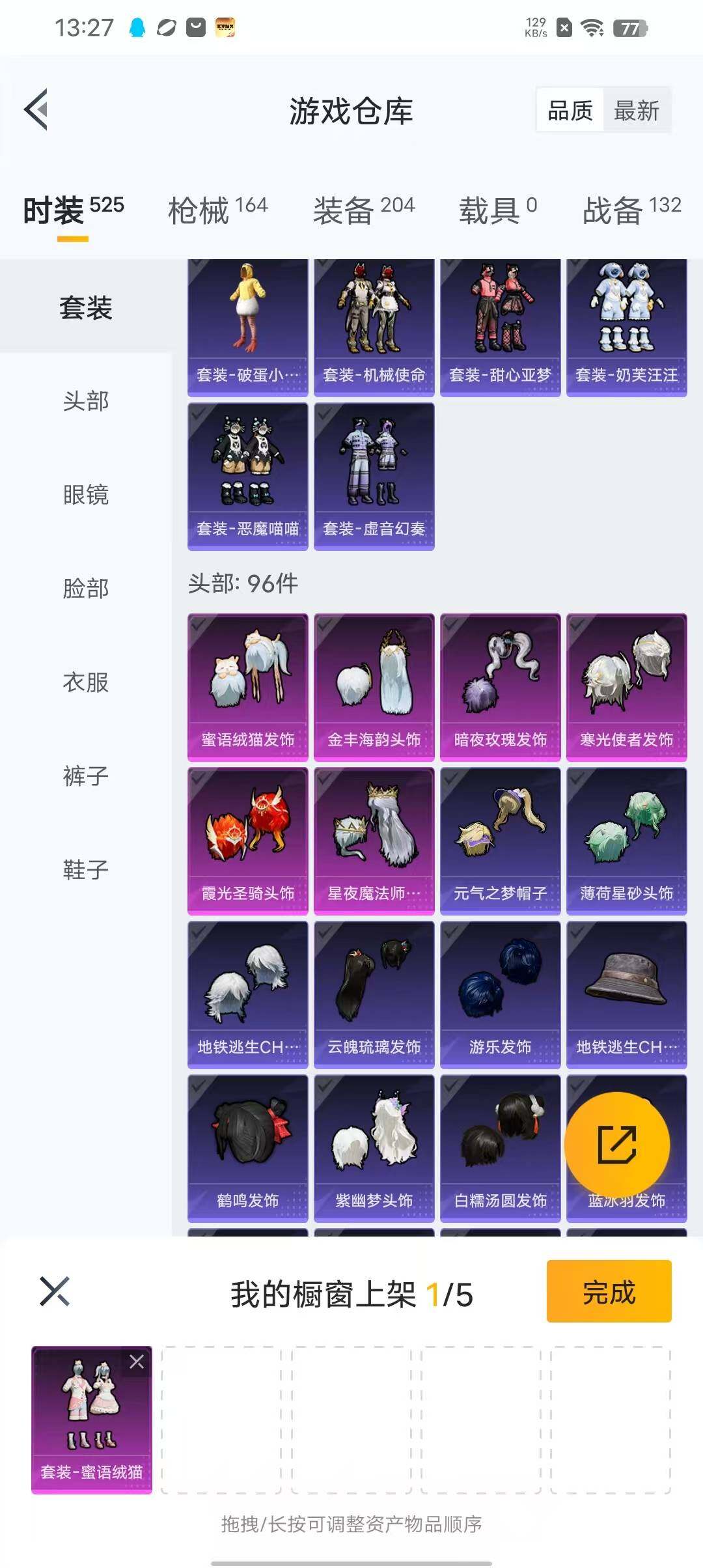Select the 套装-机械使命 item
This screenshot has height=1568, width=703.
tap(374, 327)
